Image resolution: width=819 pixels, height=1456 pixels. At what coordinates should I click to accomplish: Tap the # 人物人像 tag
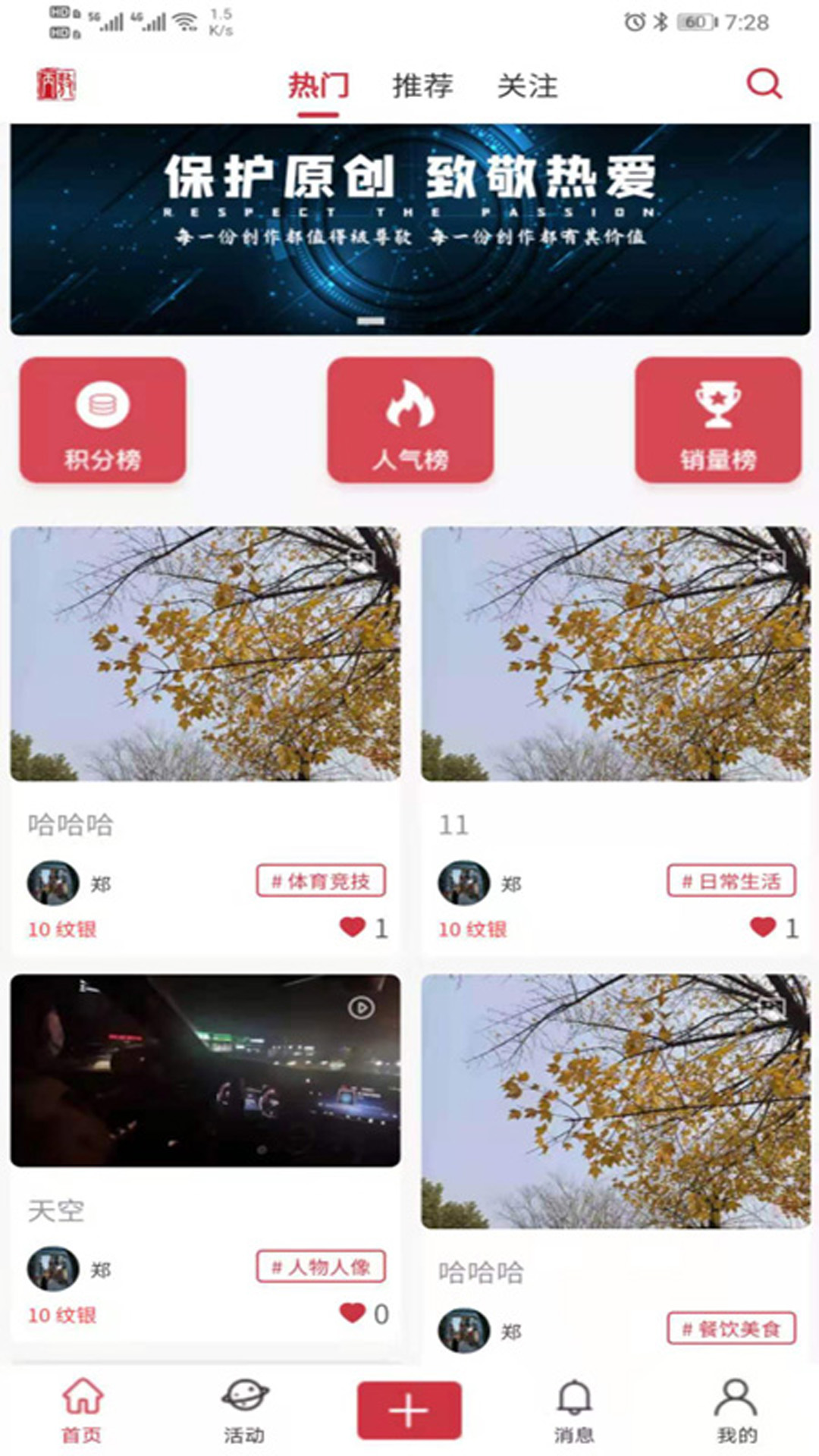pyautogui.click(x=321, y=1266)
